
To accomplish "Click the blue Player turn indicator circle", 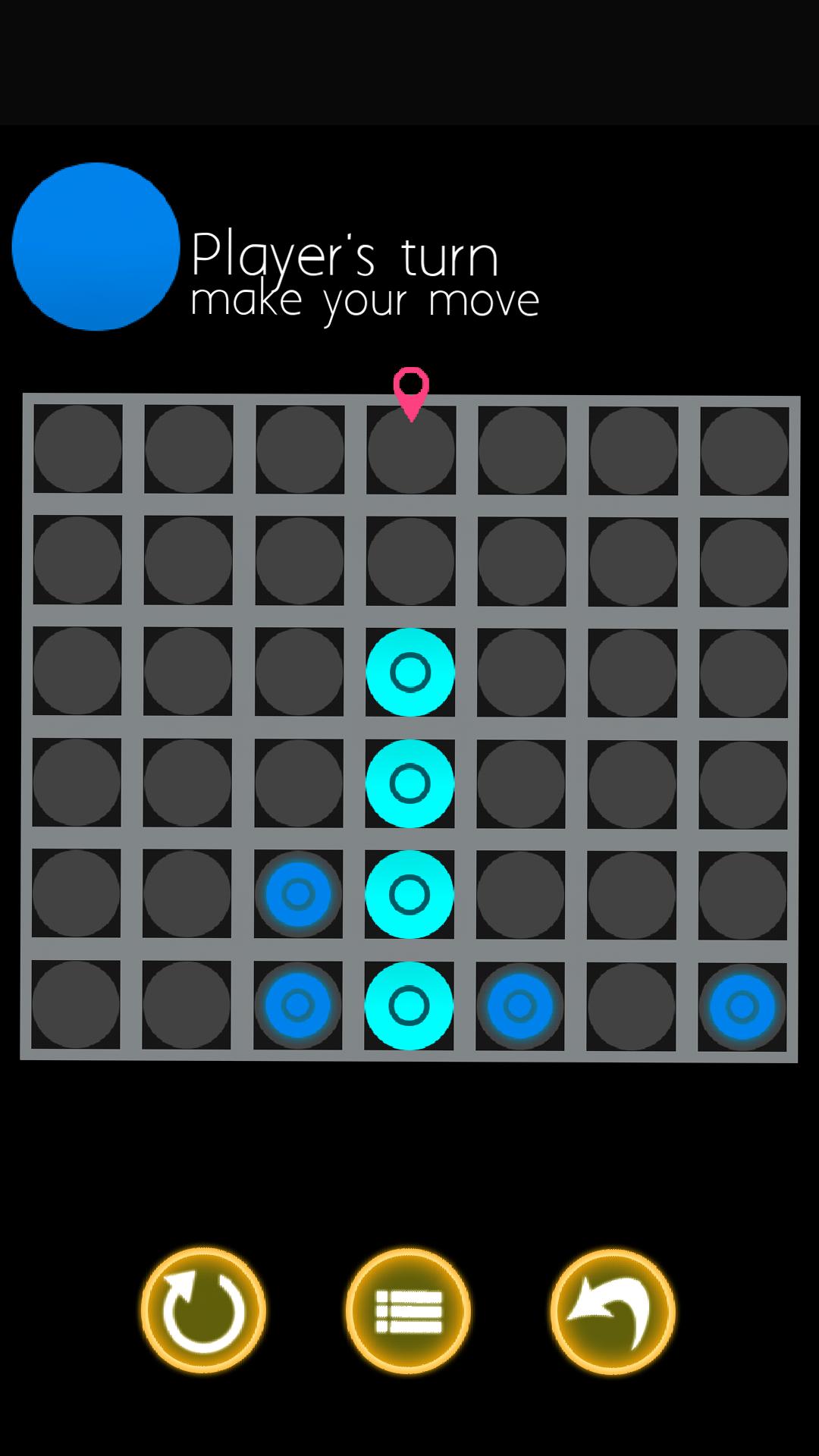I will [96, 246].
